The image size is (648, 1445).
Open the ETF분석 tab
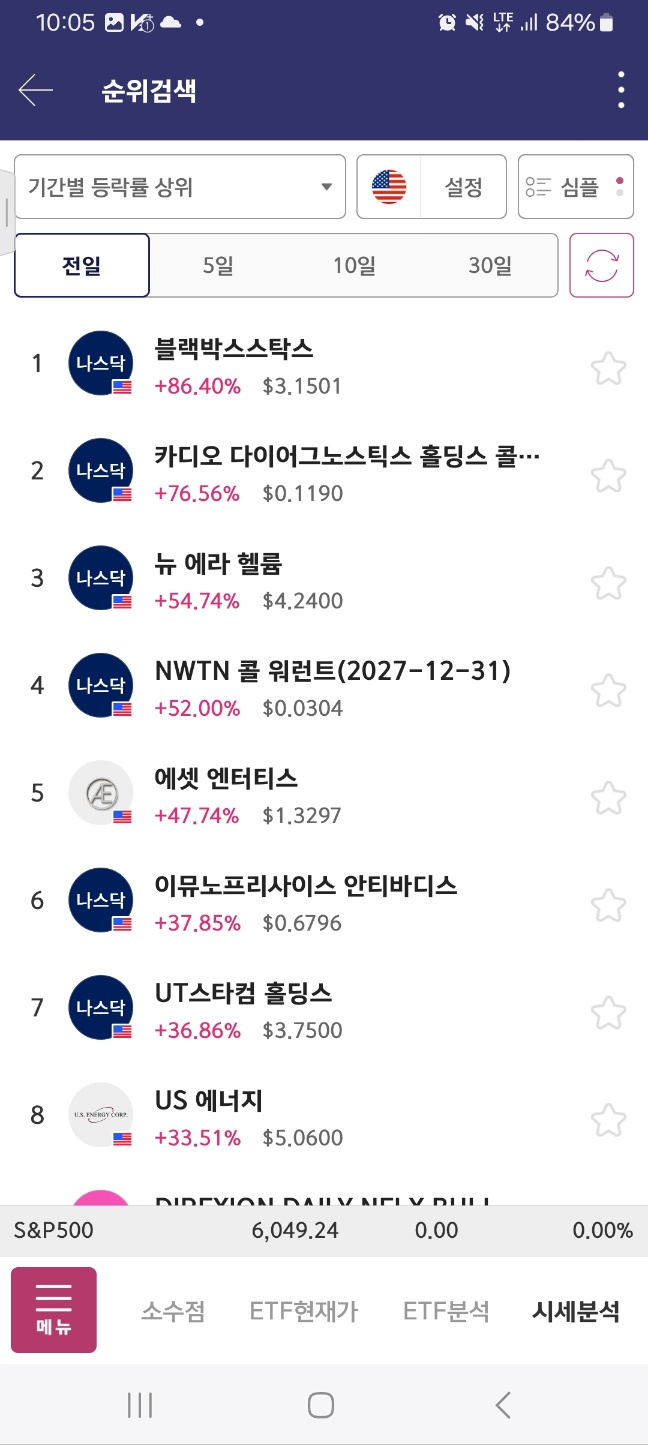coord(446,1311)
